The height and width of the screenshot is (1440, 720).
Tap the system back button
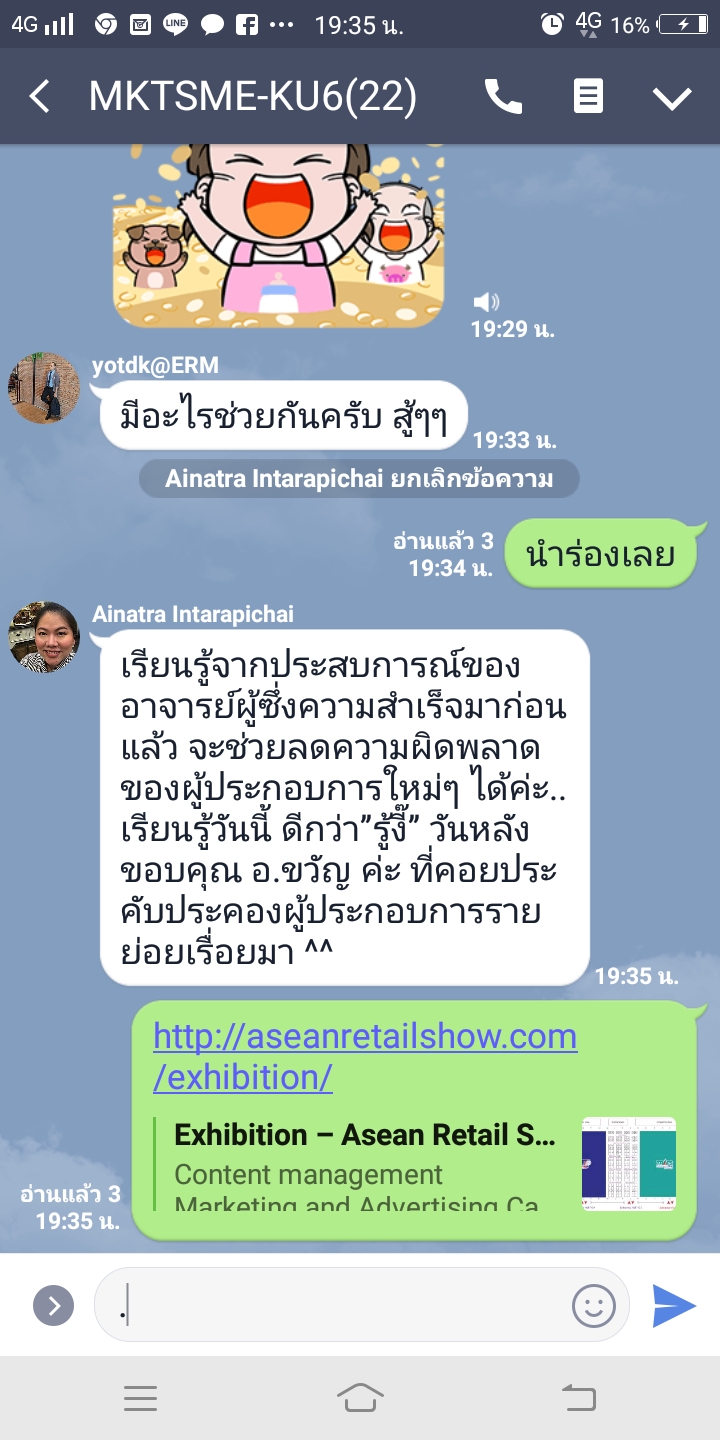[x=579, y=1398]
